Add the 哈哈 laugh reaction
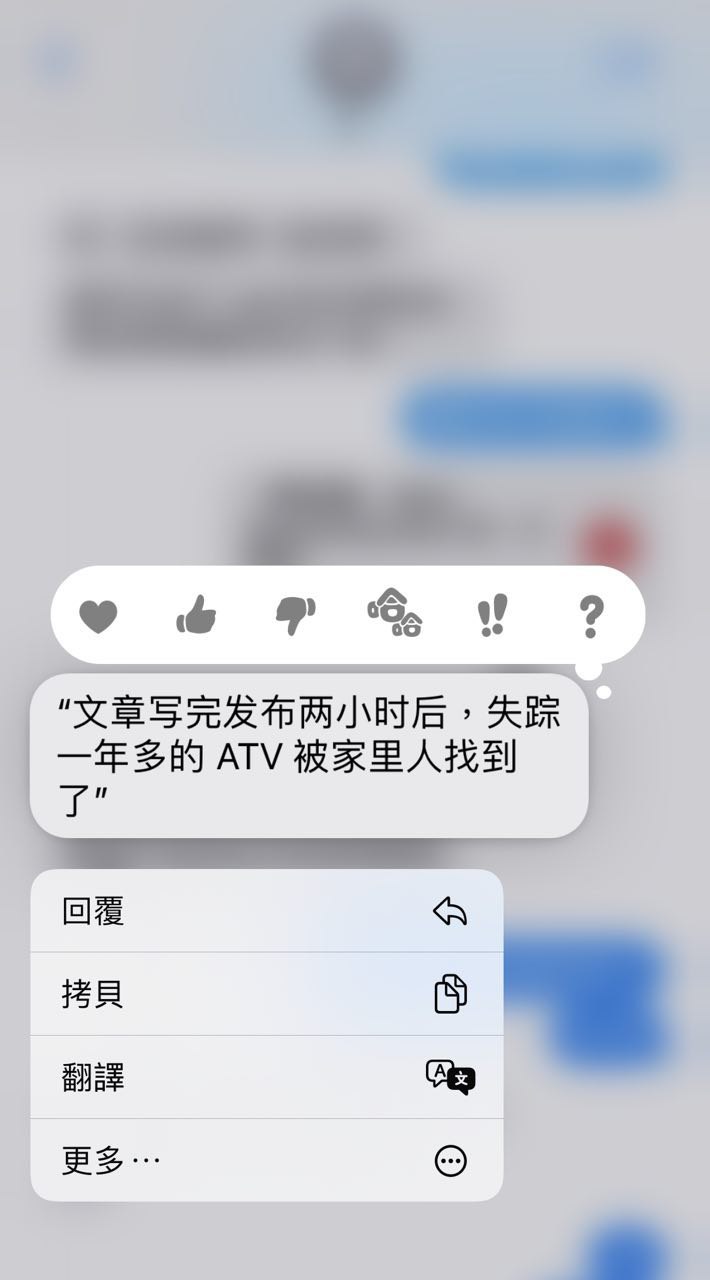 pos(395,615)
